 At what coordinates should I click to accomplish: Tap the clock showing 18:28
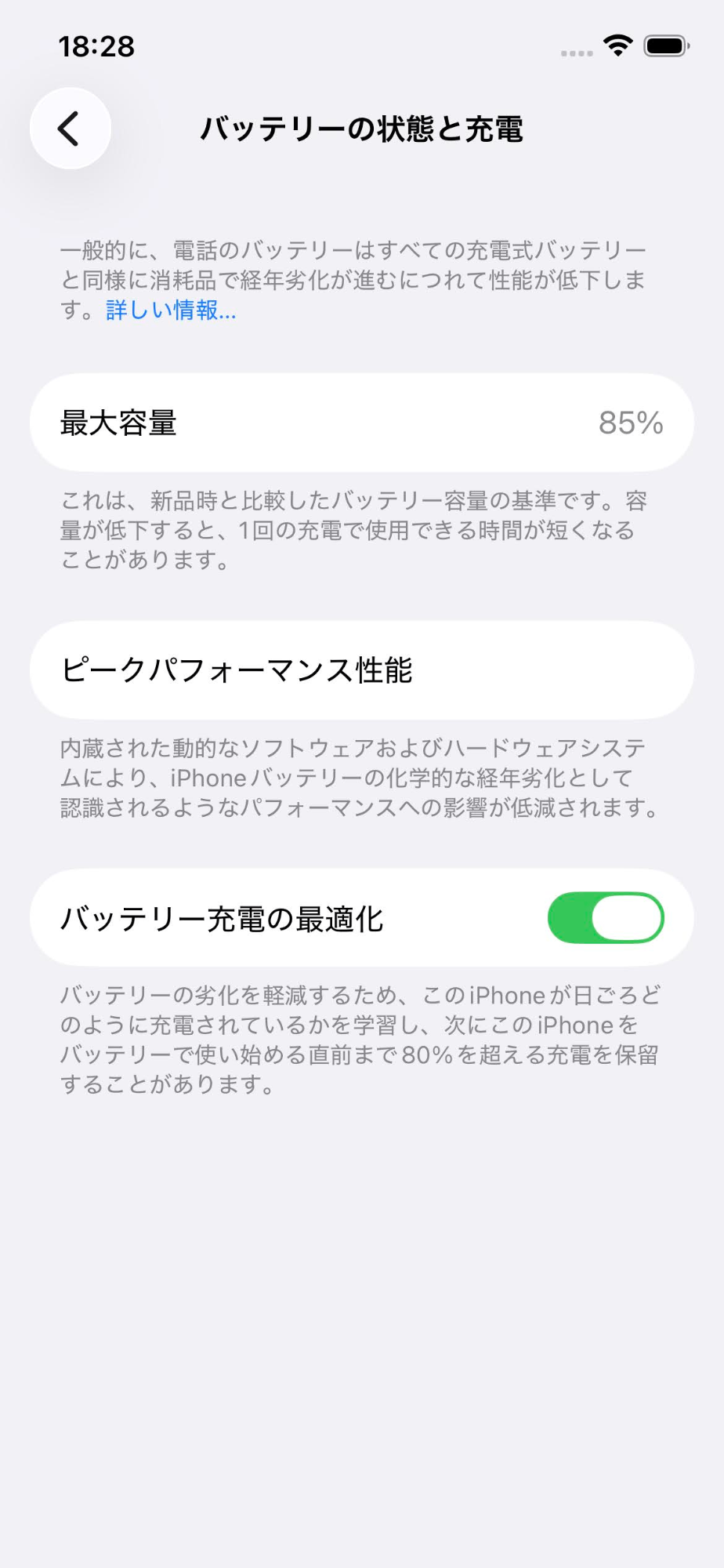(x=97, y=47)
